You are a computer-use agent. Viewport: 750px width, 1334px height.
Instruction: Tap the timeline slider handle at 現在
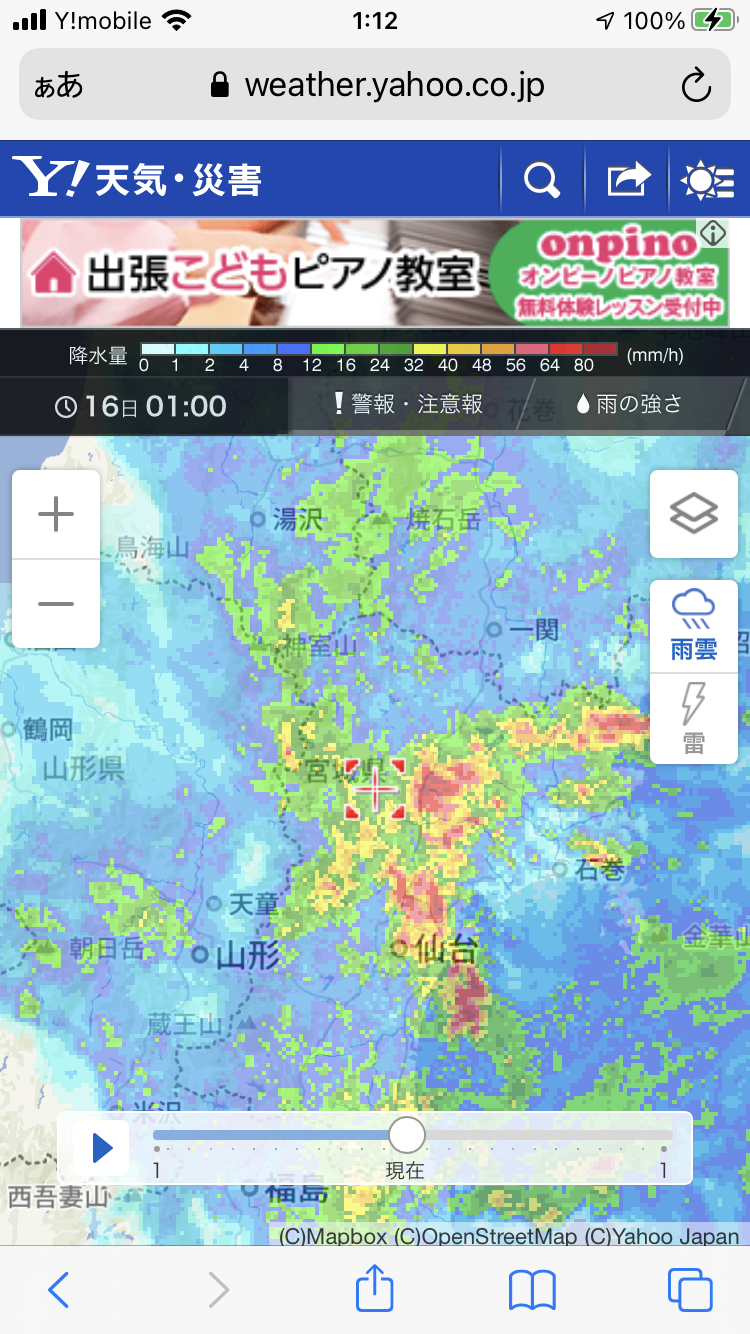coord(407,1135)
